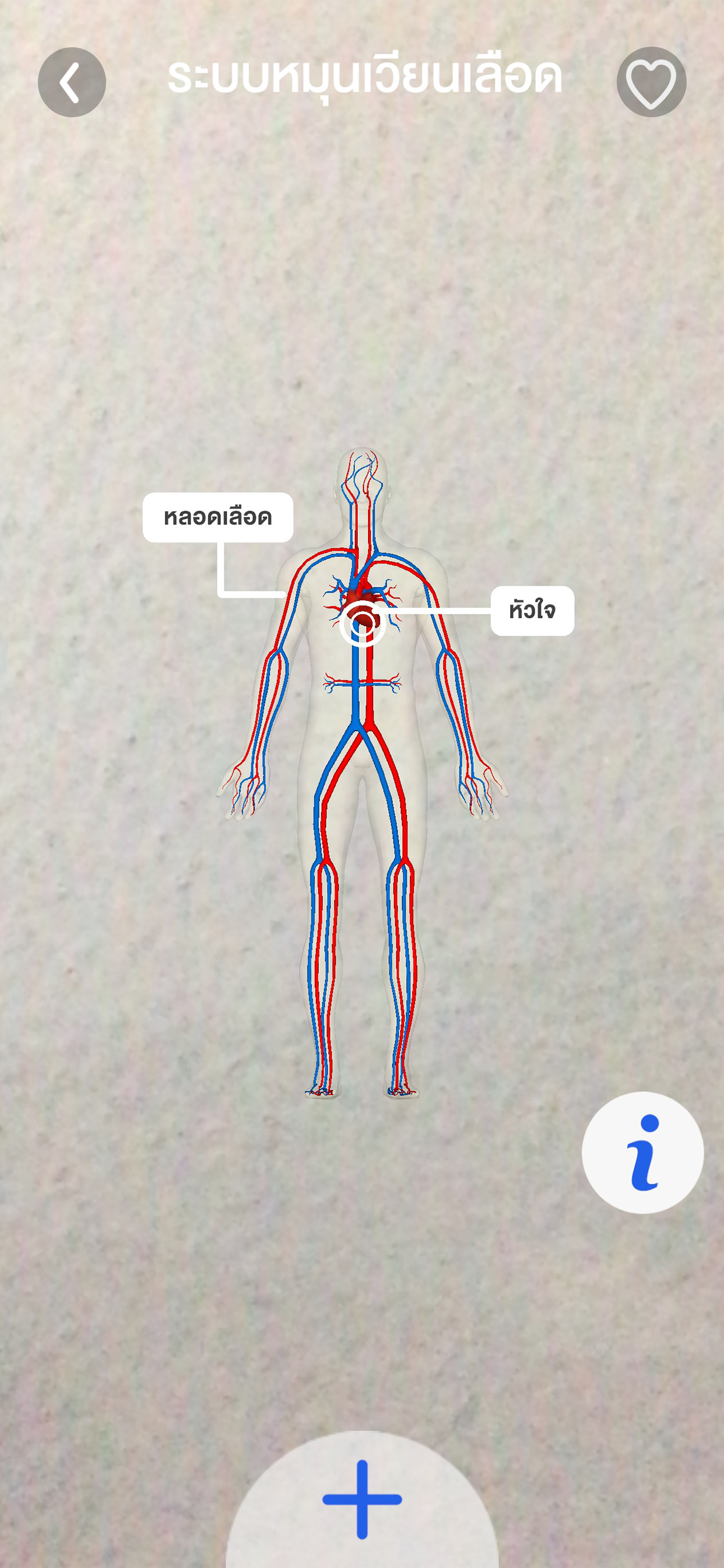This screenshot has width=724, height=1568.
Task: Tap the heart organ in the 3D model
Action: pyautogui.click(x=364, y=600)
